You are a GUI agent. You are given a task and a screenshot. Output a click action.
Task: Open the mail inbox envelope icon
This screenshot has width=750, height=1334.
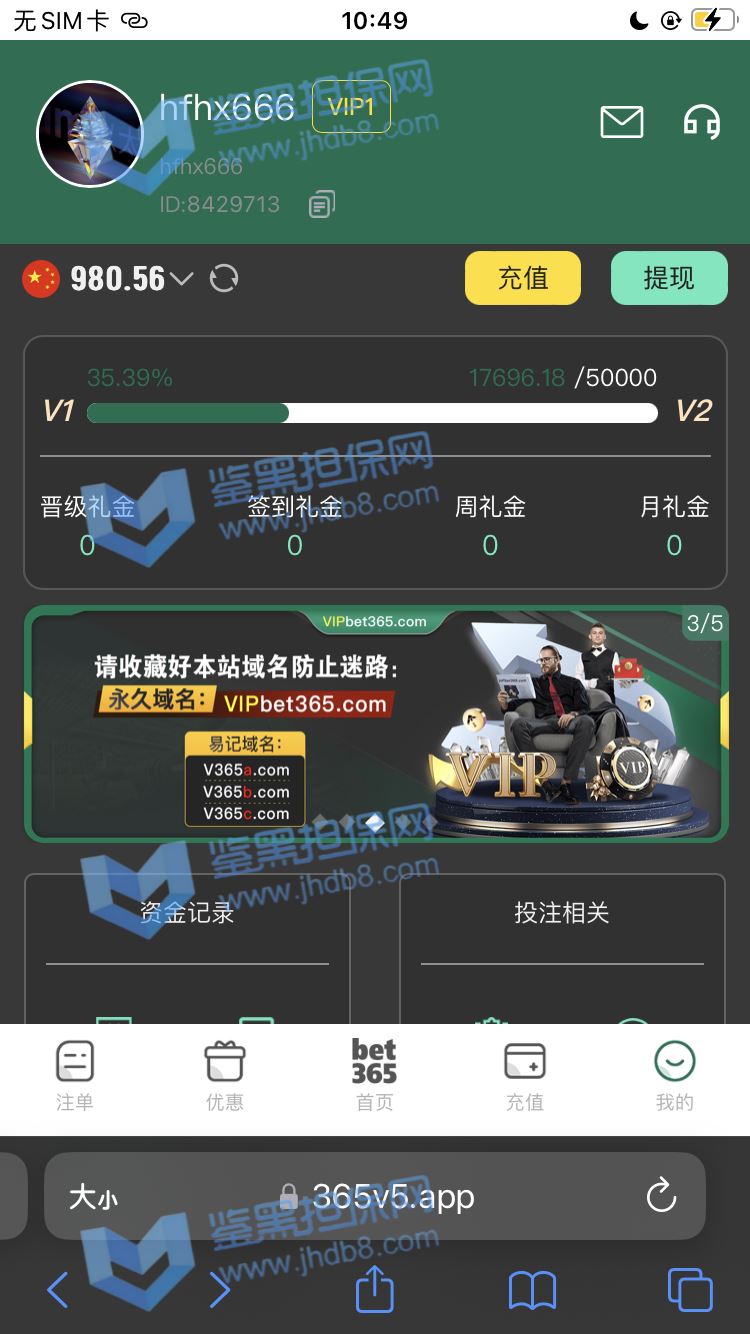click(621, 122)
